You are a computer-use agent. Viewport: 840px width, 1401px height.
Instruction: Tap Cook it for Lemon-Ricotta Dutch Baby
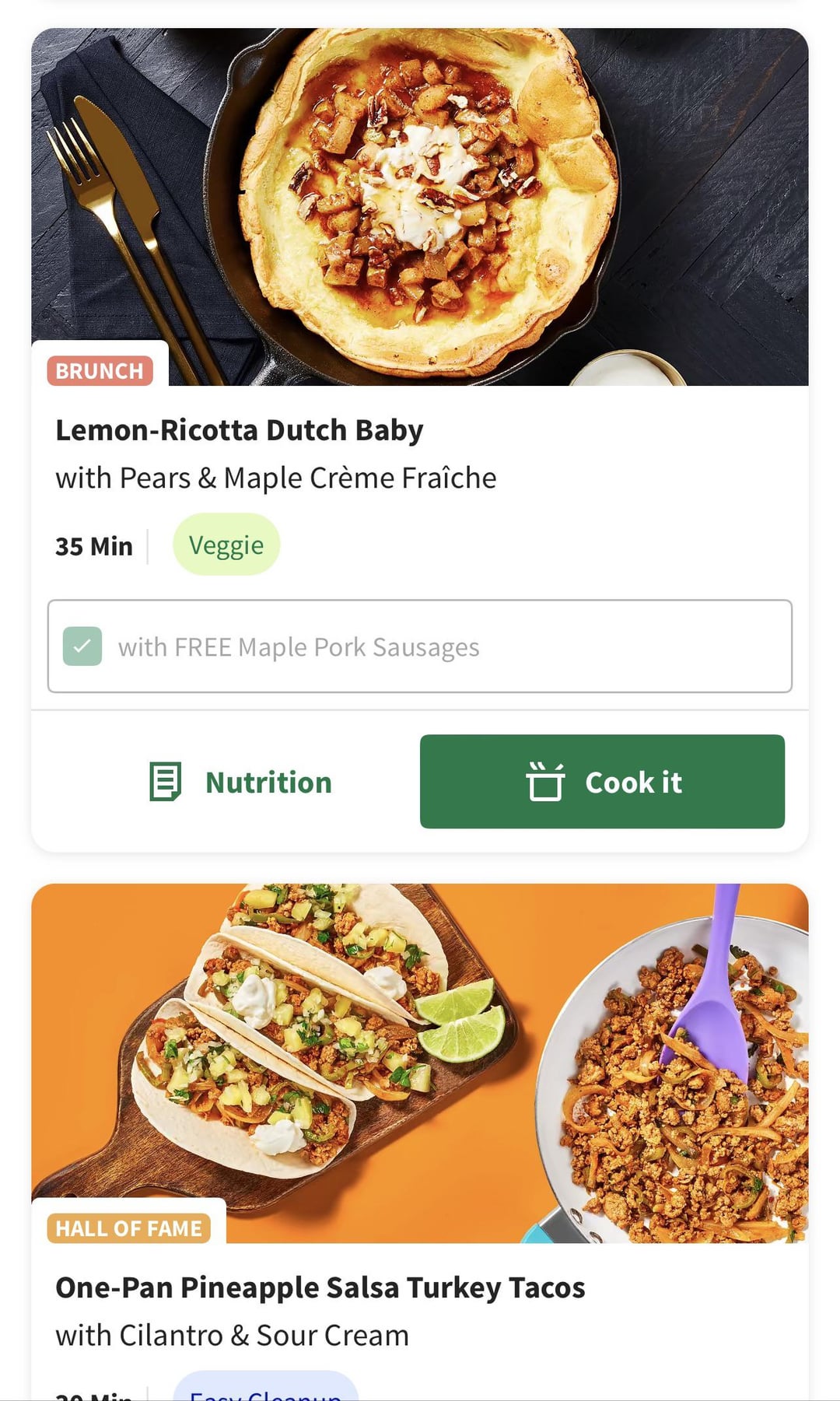[602, 782]
